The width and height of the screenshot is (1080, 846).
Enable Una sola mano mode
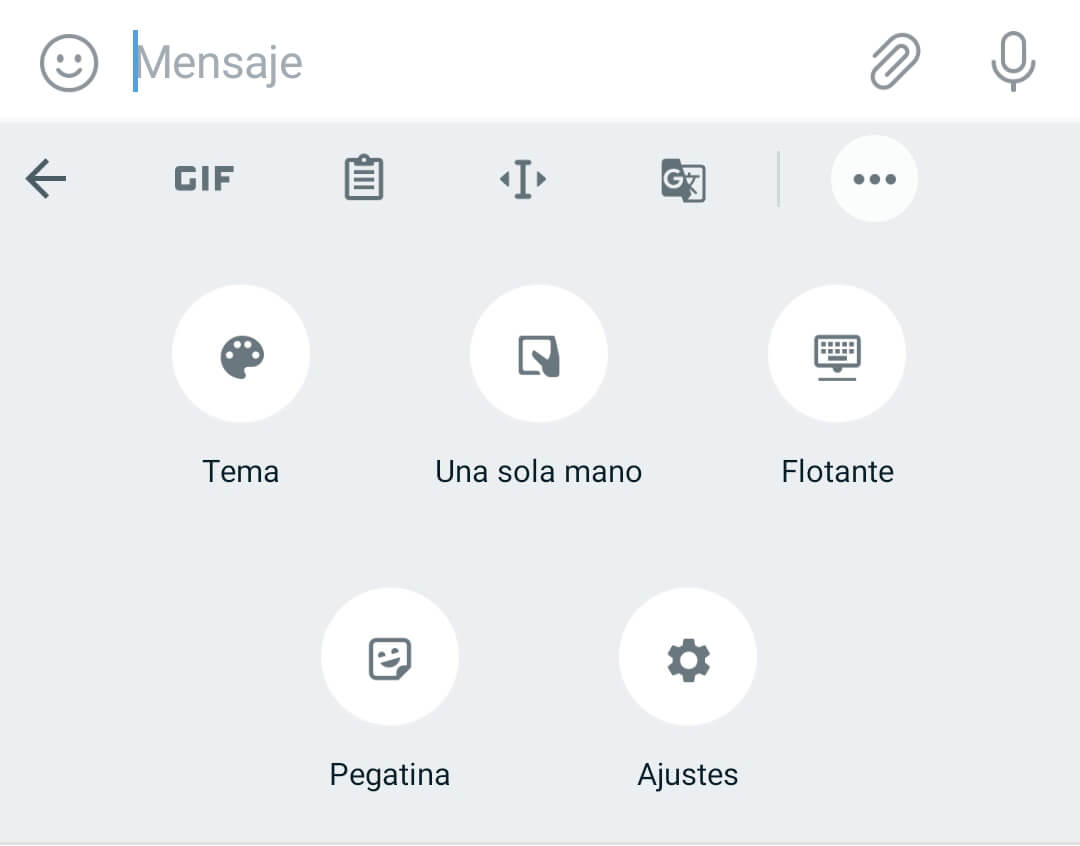539,355
